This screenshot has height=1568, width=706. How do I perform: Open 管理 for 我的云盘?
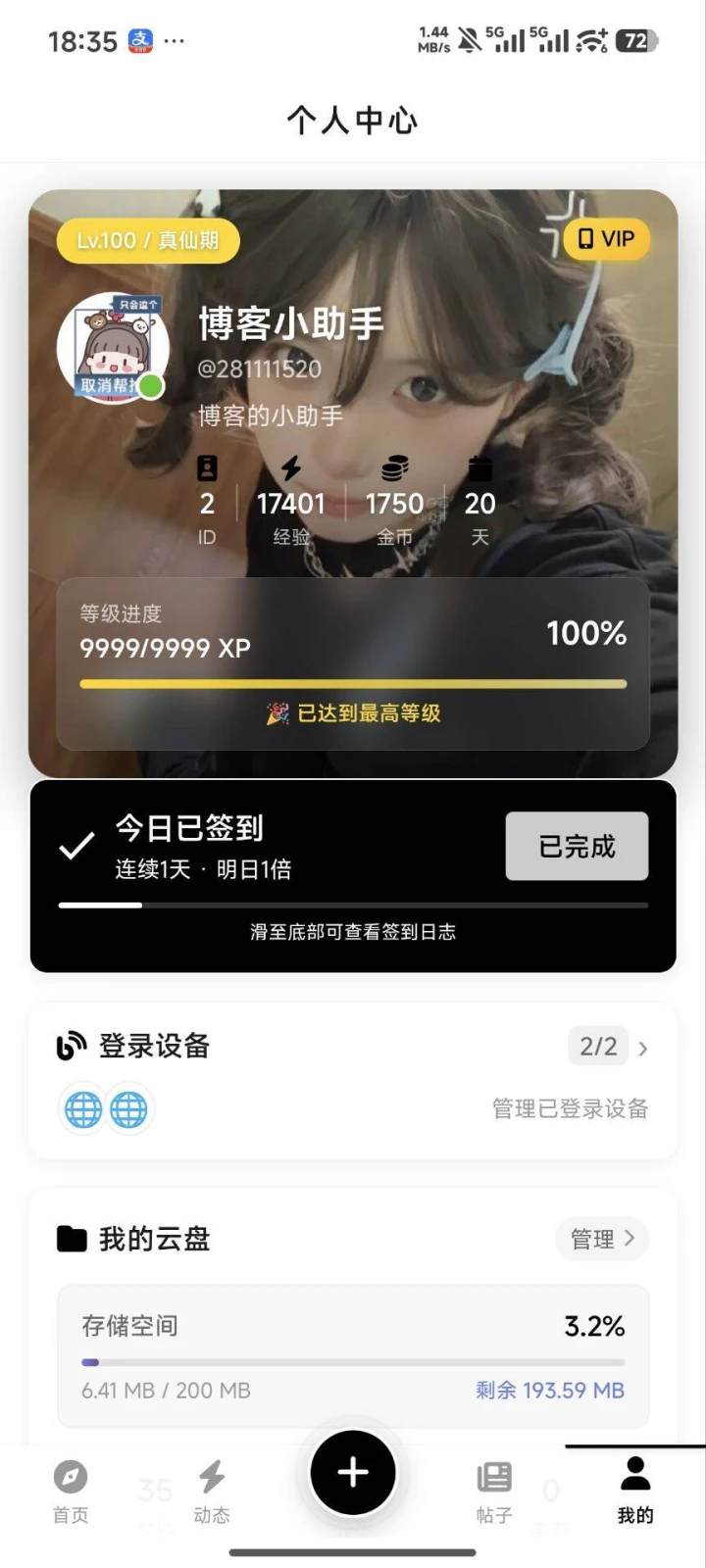pos(602,1239)
